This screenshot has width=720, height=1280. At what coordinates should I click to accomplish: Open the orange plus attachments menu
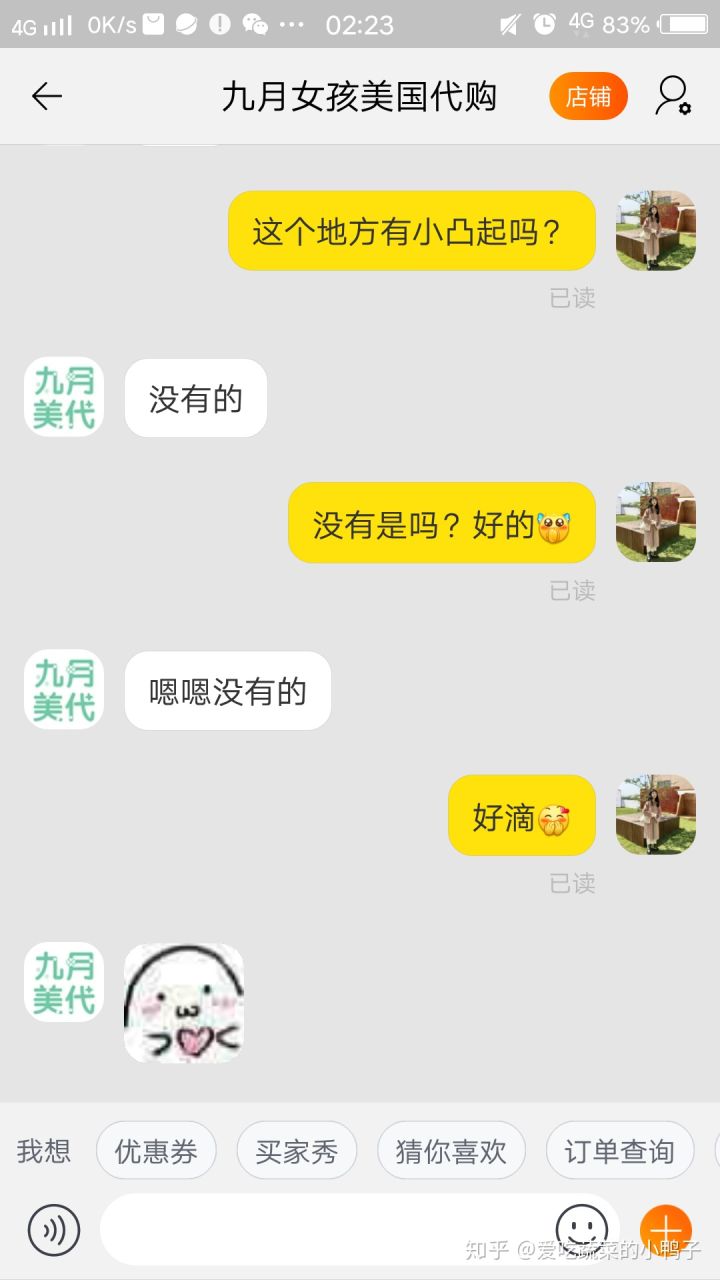(665, 1229)
